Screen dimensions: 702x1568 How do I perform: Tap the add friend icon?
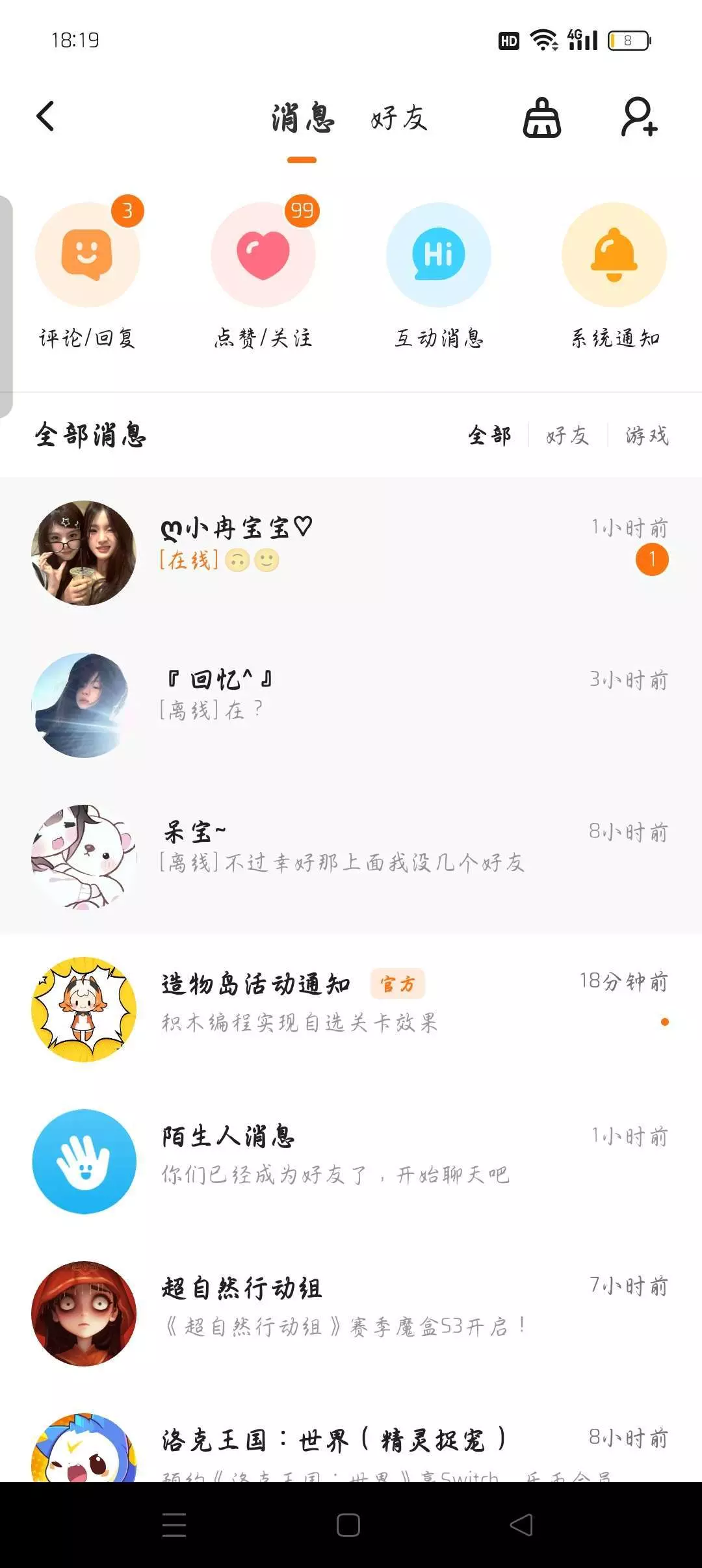[638, 118]
